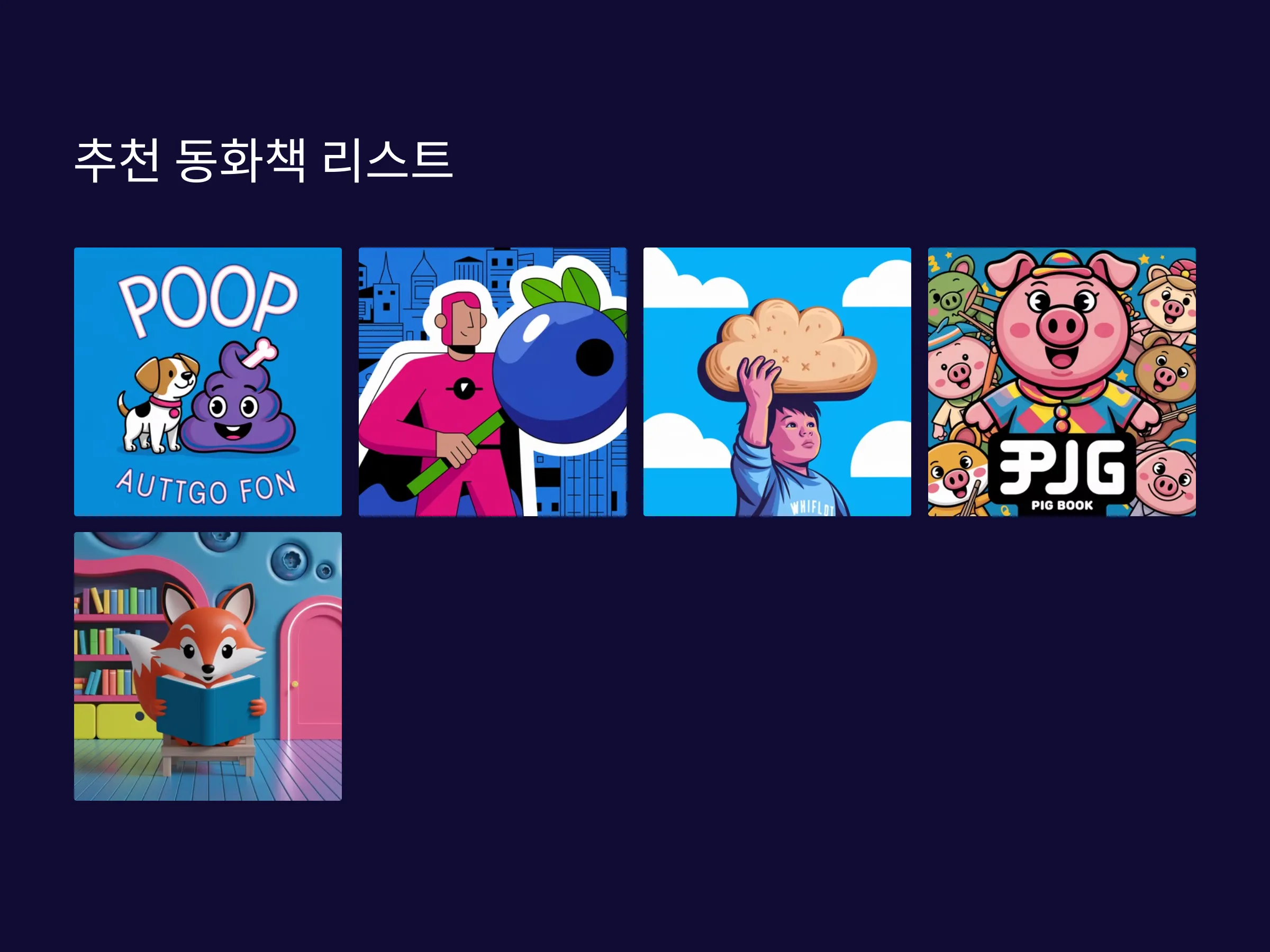This screenshot has height=952, width=1270.
Task: Open the POOP dog storybook cover
Action: (x=207, y=382)
